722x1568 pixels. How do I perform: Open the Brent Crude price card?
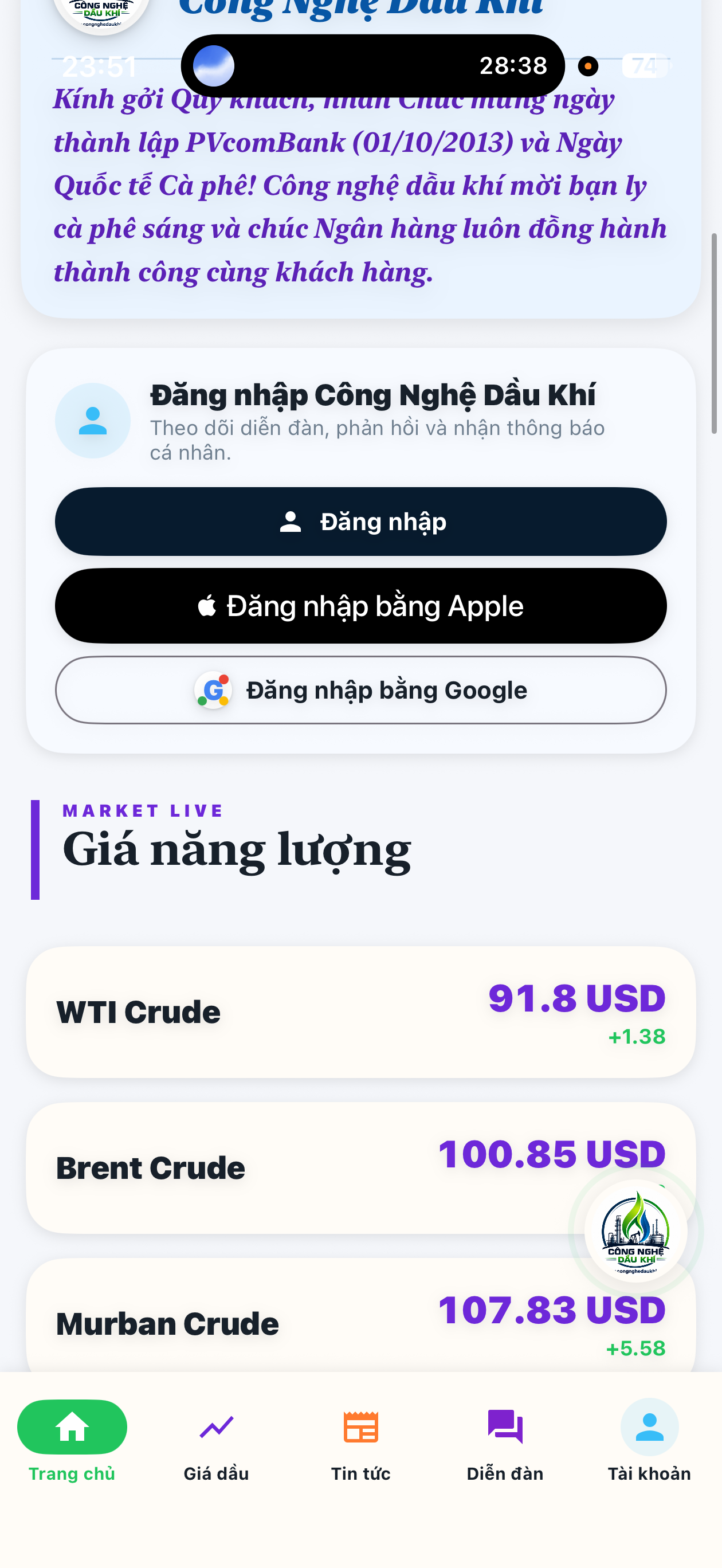point(360,1168)
